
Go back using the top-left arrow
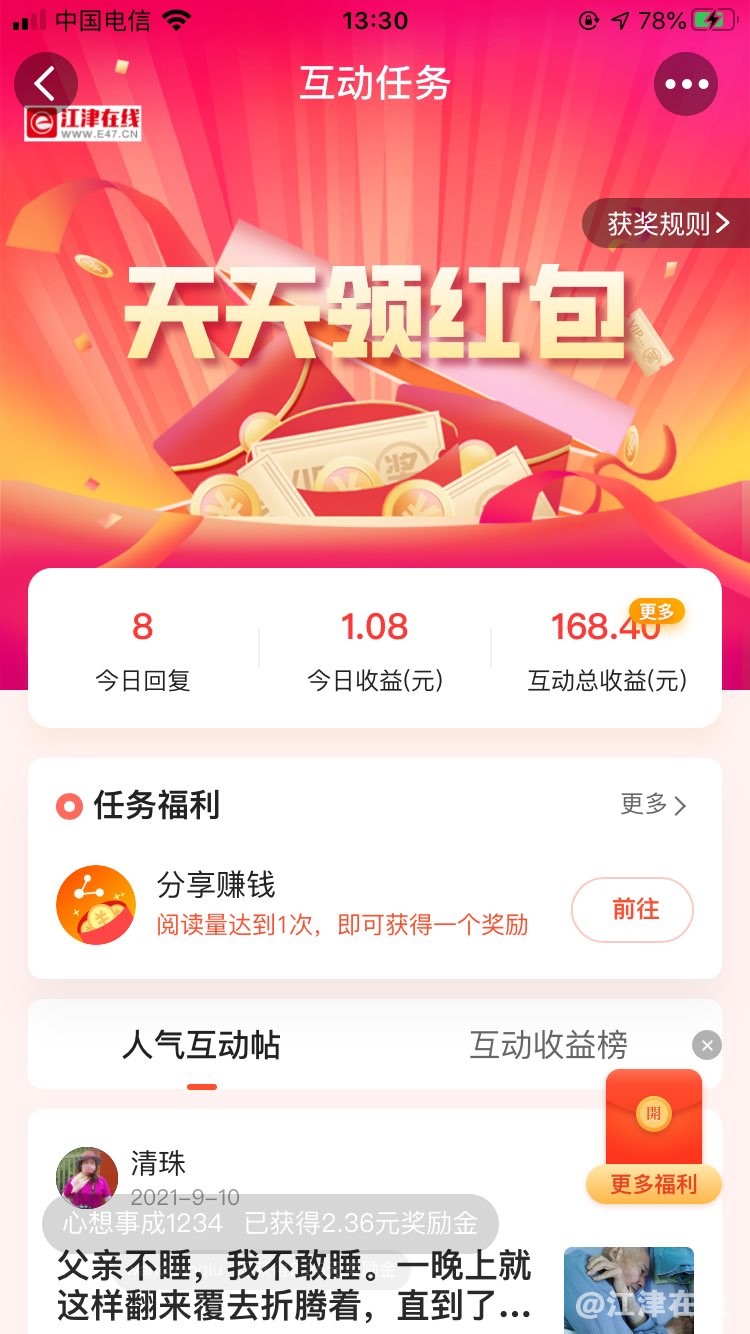[45, 84]
